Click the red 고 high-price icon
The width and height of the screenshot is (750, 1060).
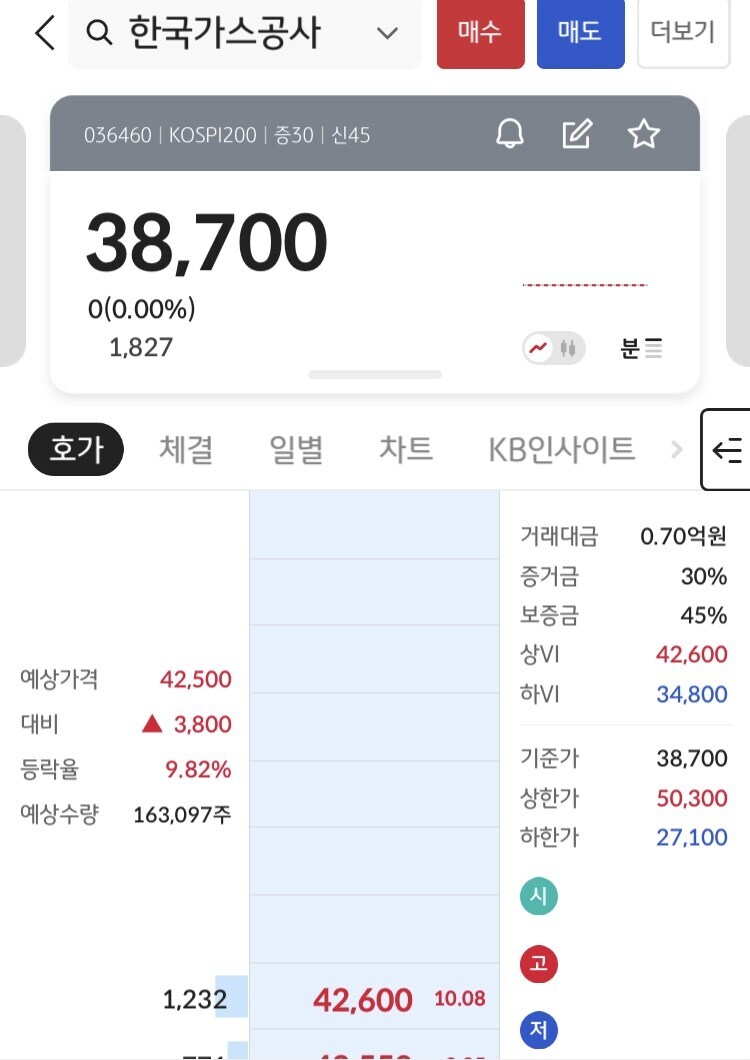(539, 964)
